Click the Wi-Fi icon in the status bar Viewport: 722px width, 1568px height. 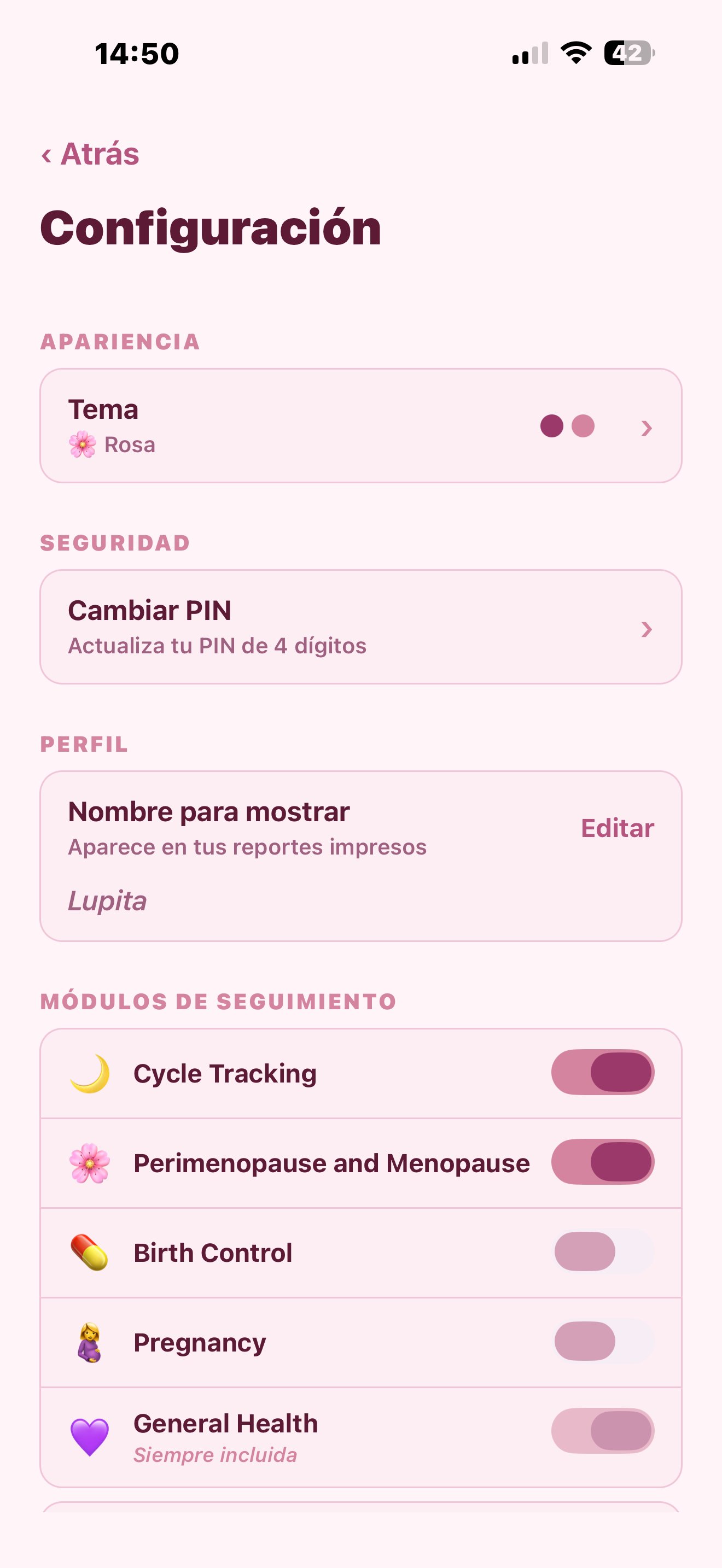575,54
